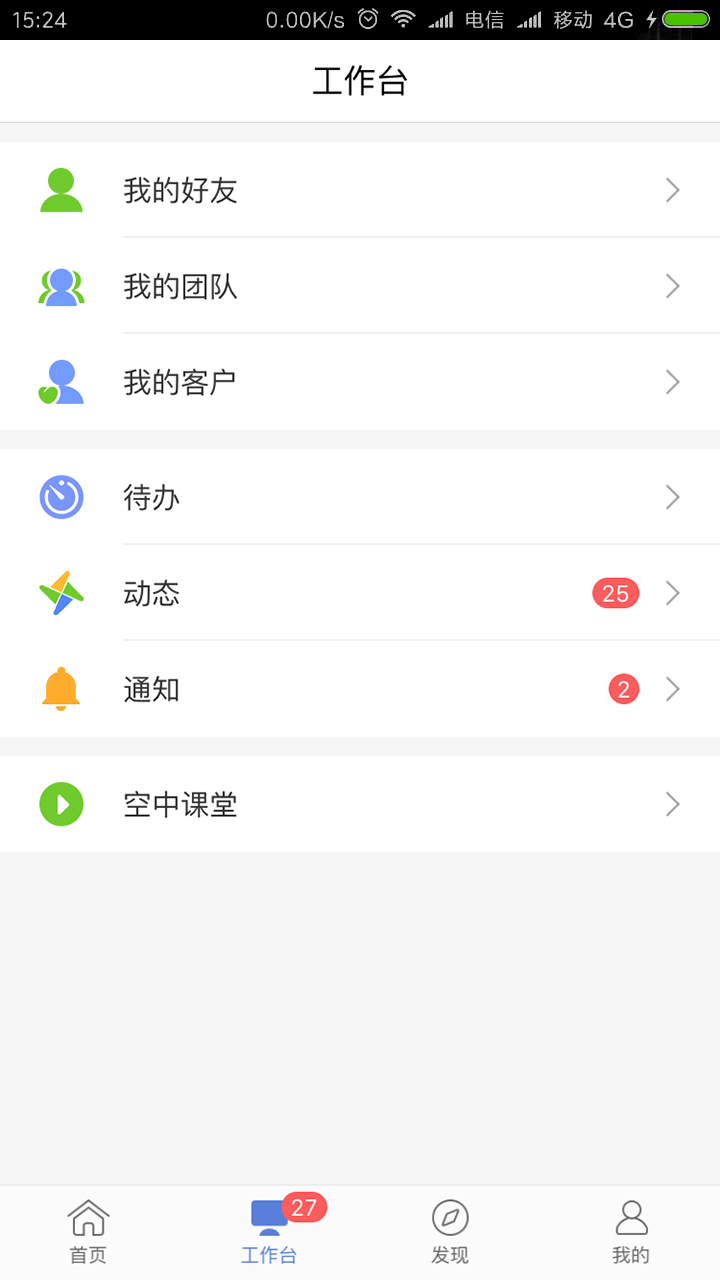This screenshot has height=1280, width=720.
Task: Check the 动态 updates row
Action: [x=360, y=593]
